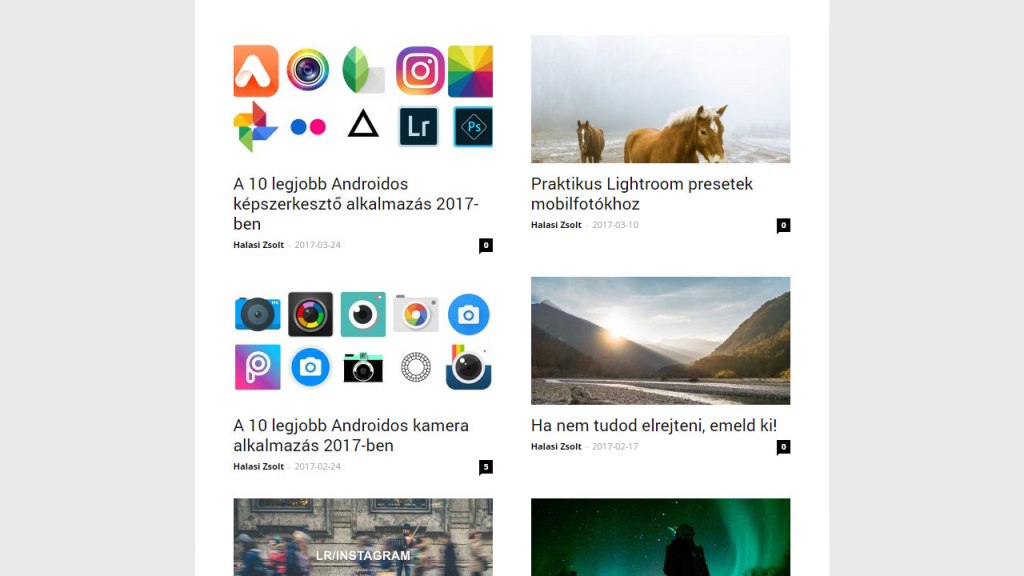Screen dimensions: 1024x576
Task: View comments on the kamera alkalmazás article
Action: (x=486, y=467)
